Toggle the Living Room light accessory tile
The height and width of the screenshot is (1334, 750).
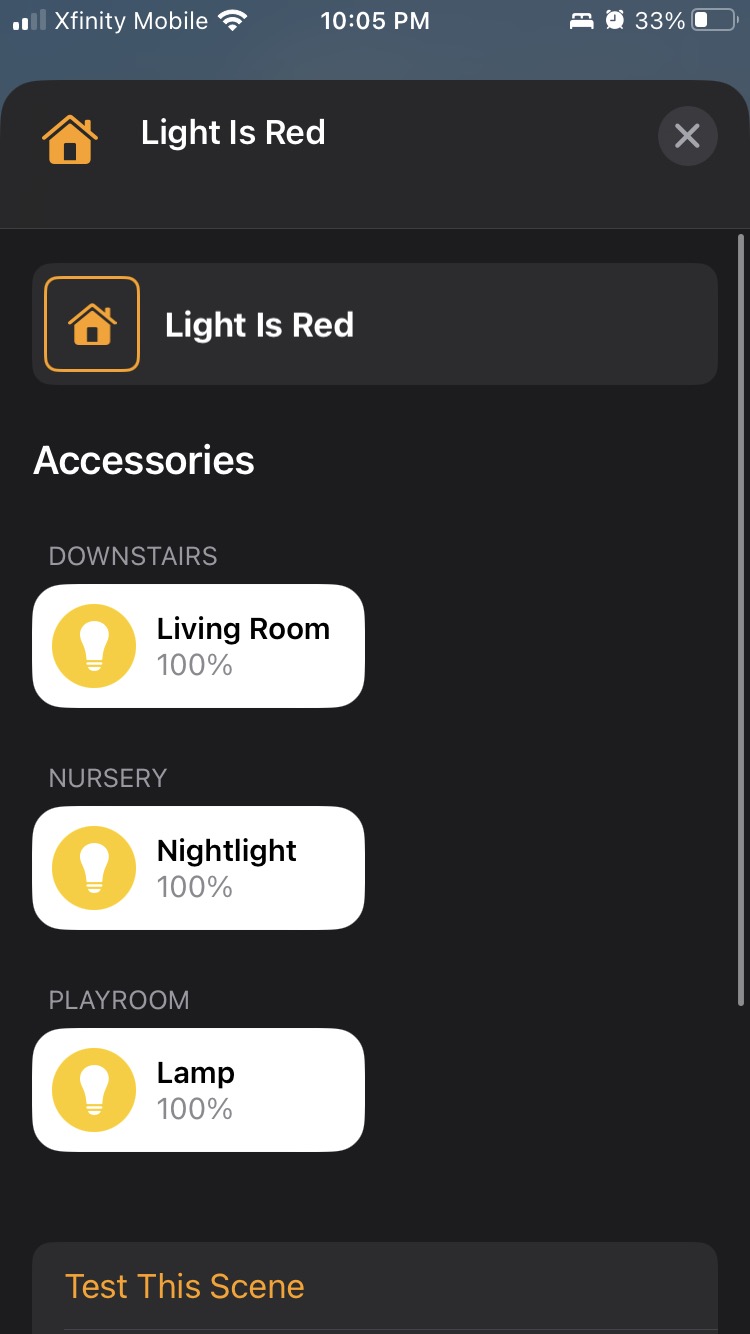coord(198,646)
